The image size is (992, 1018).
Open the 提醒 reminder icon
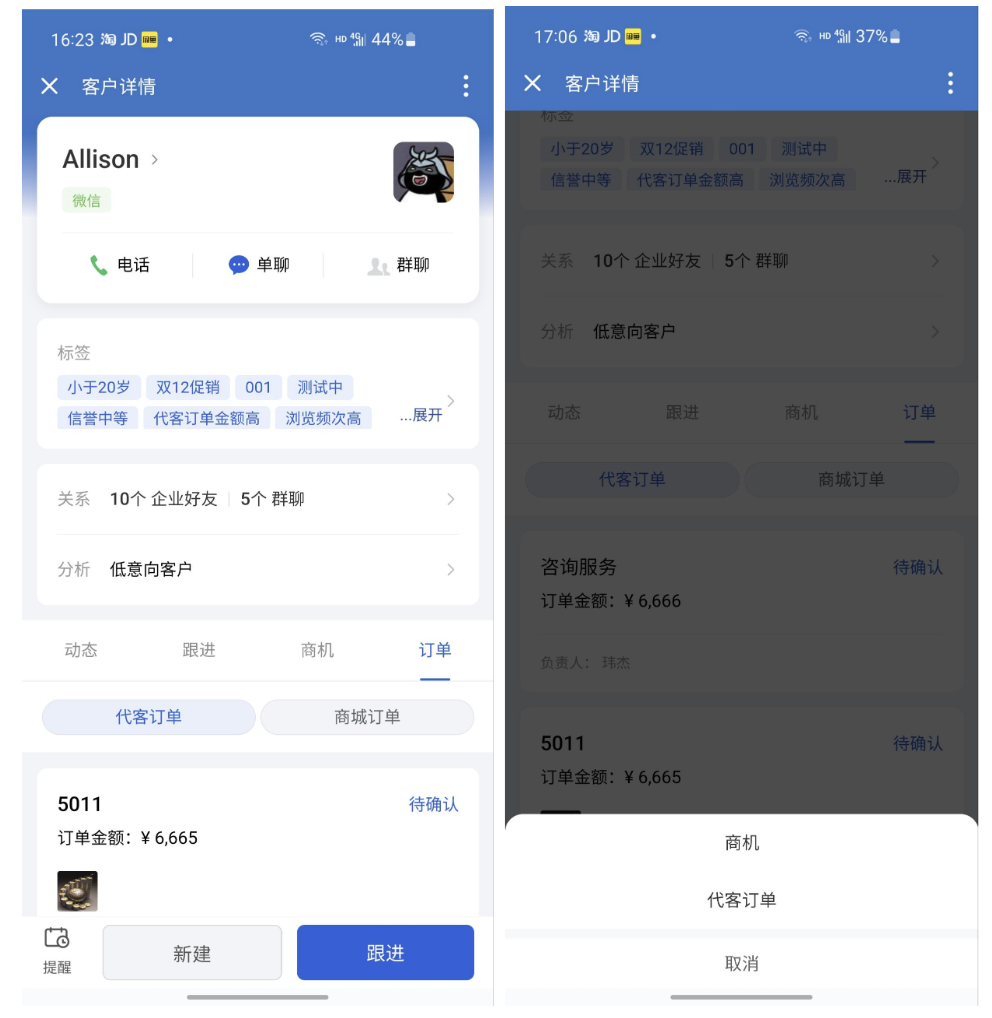(57, 950)
